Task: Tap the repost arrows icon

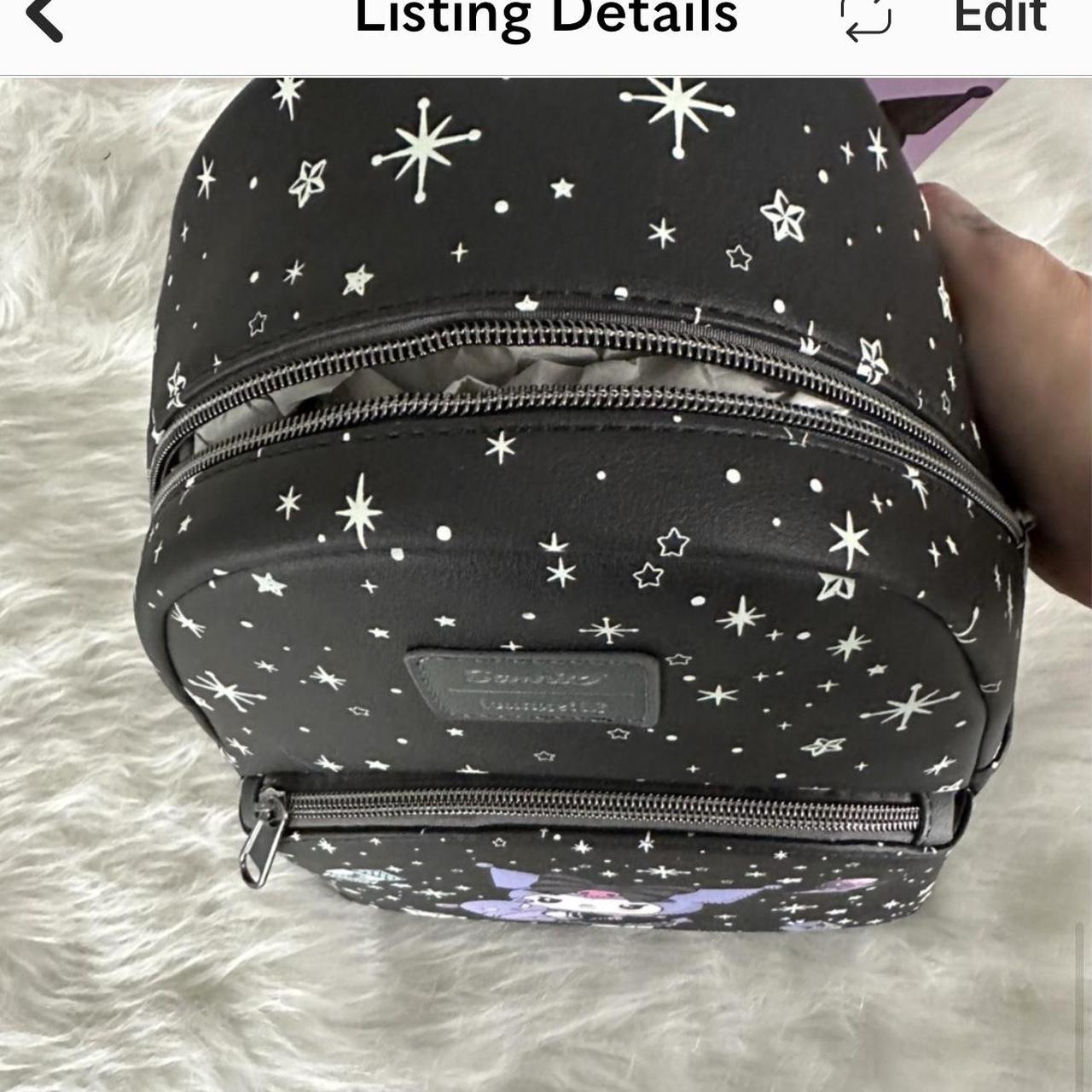Action: [867, 19]
